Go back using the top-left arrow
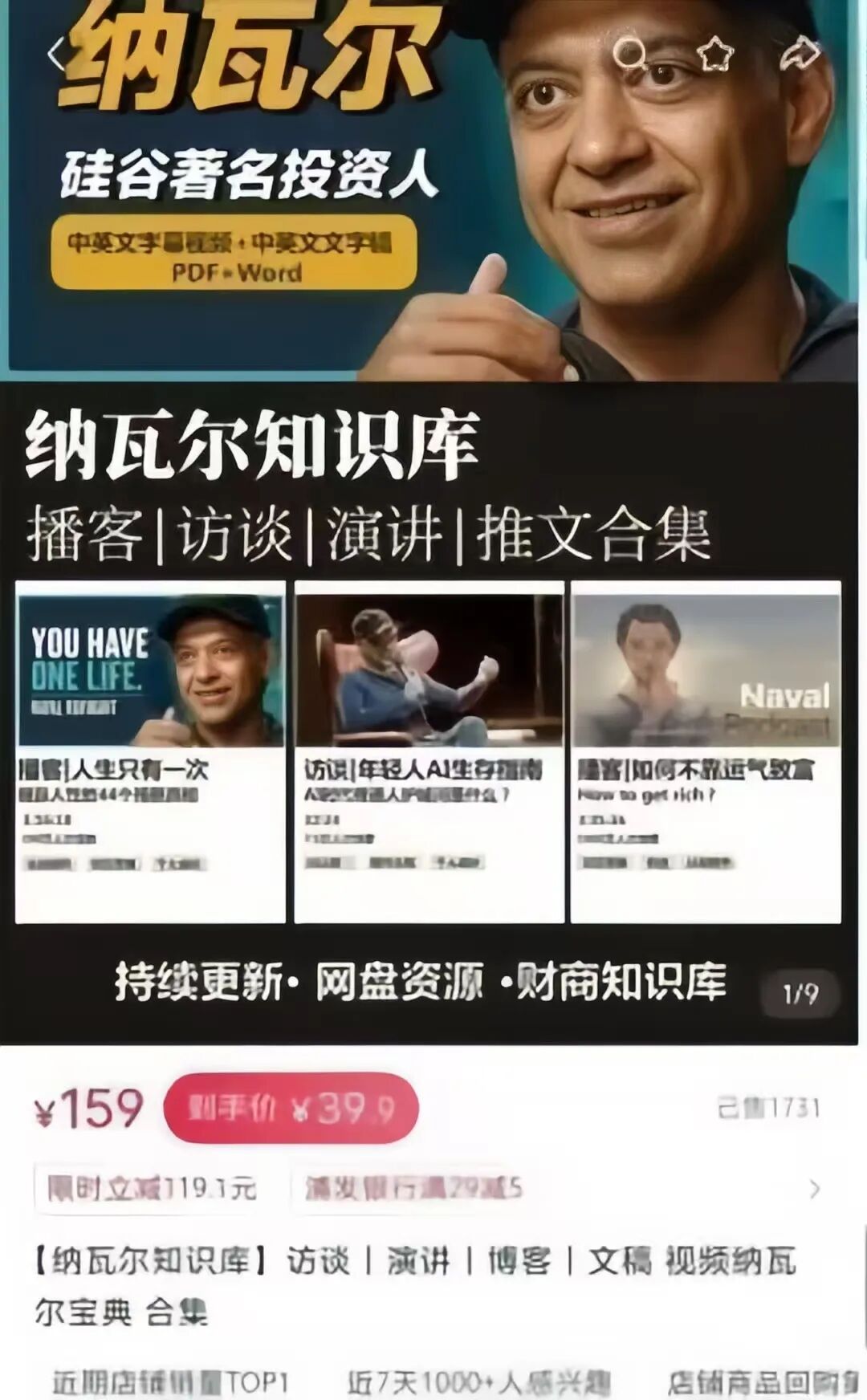 pos(56,55)
